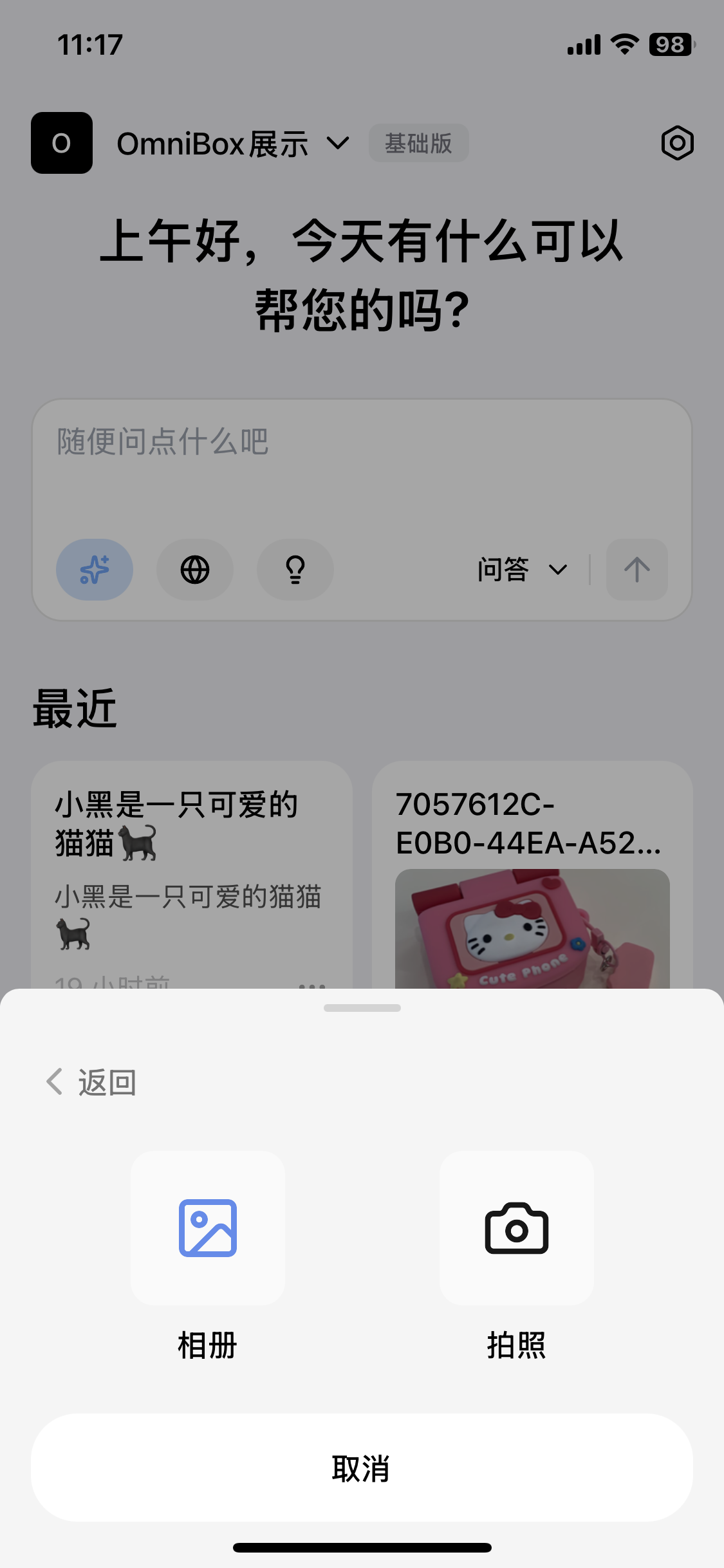This screenshot has width=724, height=1568.
Task: Select 拍照 to take a photo
Action: click(516, 1228)
